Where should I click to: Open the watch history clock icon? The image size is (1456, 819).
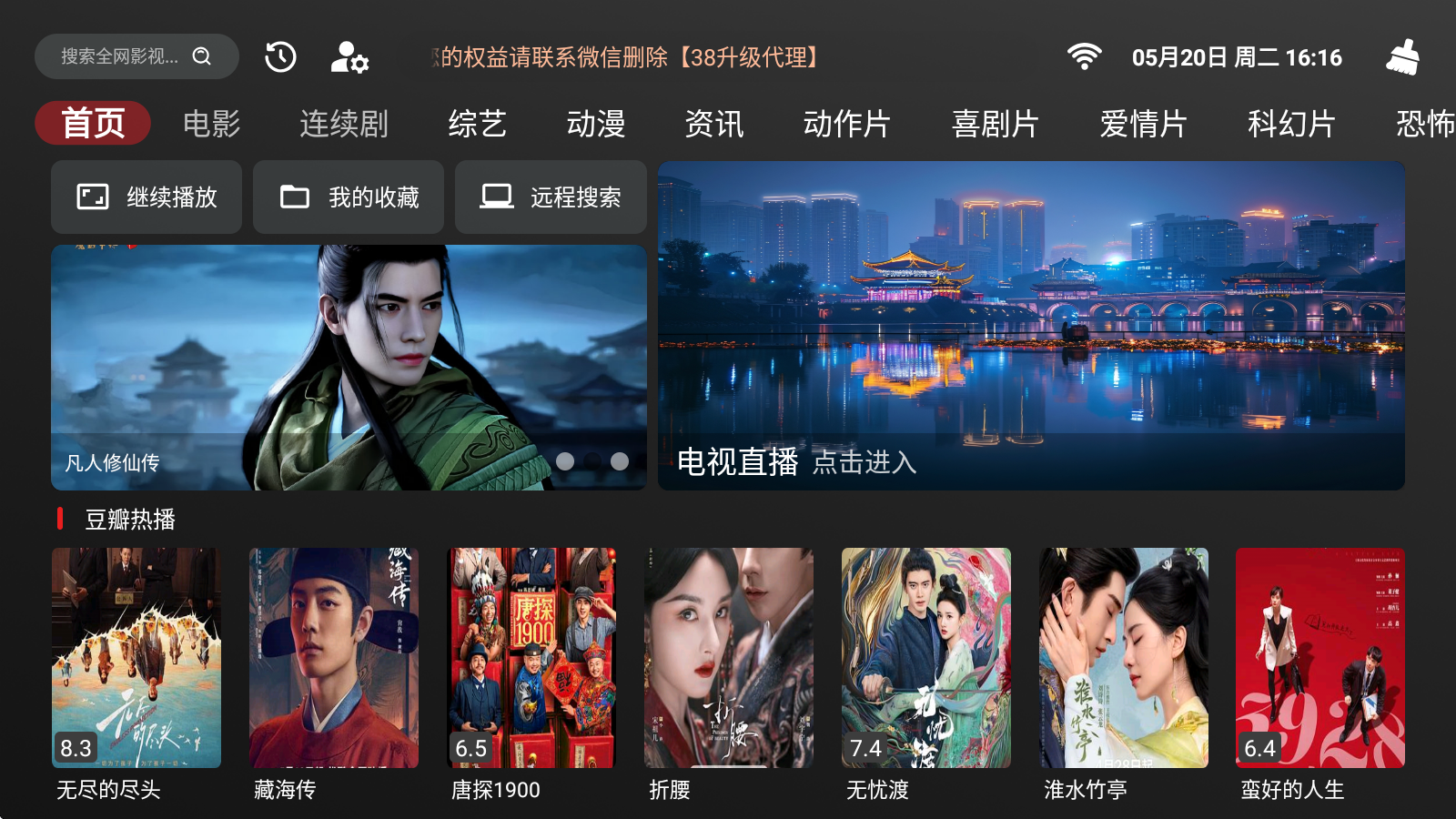click(x=280, y=56)
